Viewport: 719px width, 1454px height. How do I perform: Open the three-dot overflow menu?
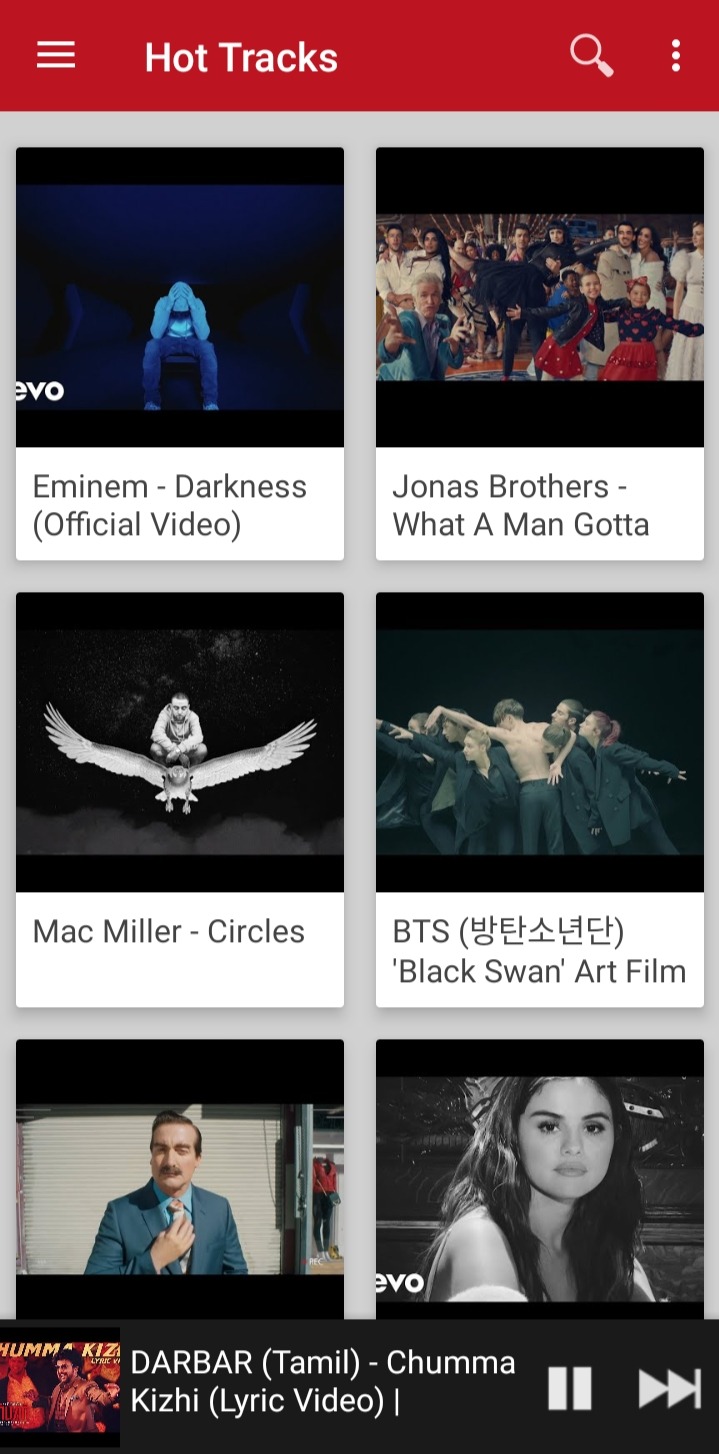coord(676,56)
